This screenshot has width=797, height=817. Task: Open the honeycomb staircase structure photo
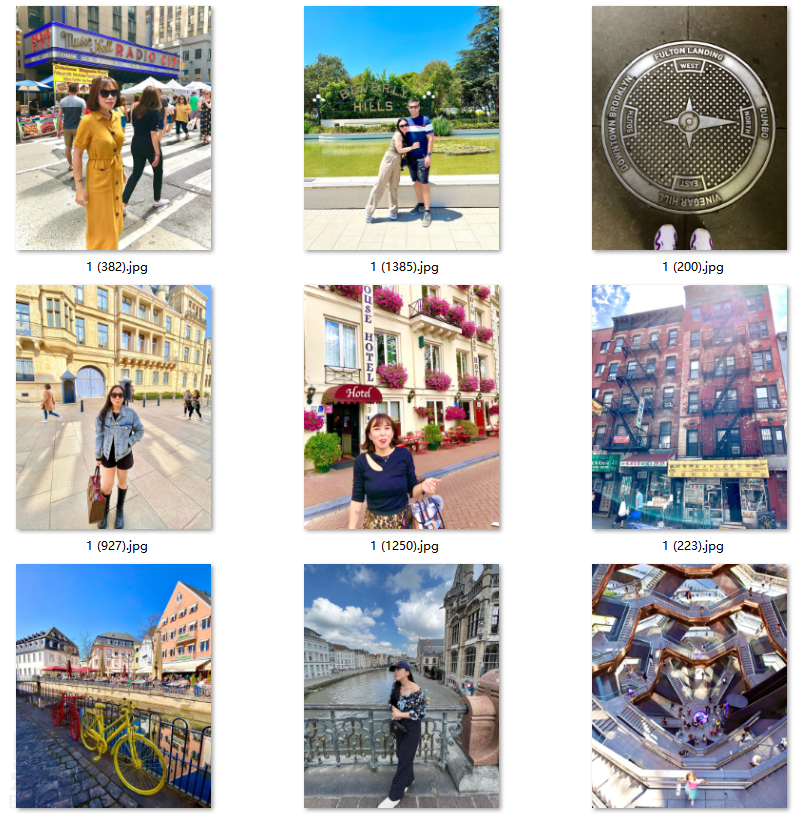click(x=689, y=686)
